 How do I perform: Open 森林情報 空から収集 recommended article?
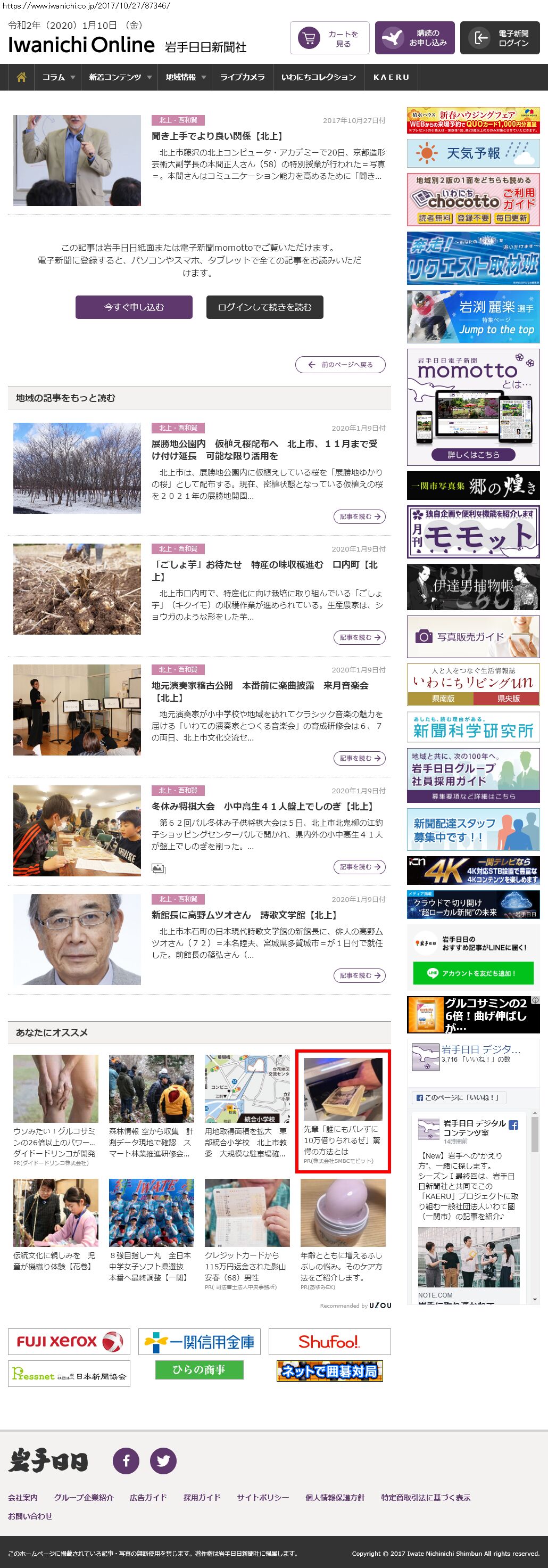[x=152, y=1107]
